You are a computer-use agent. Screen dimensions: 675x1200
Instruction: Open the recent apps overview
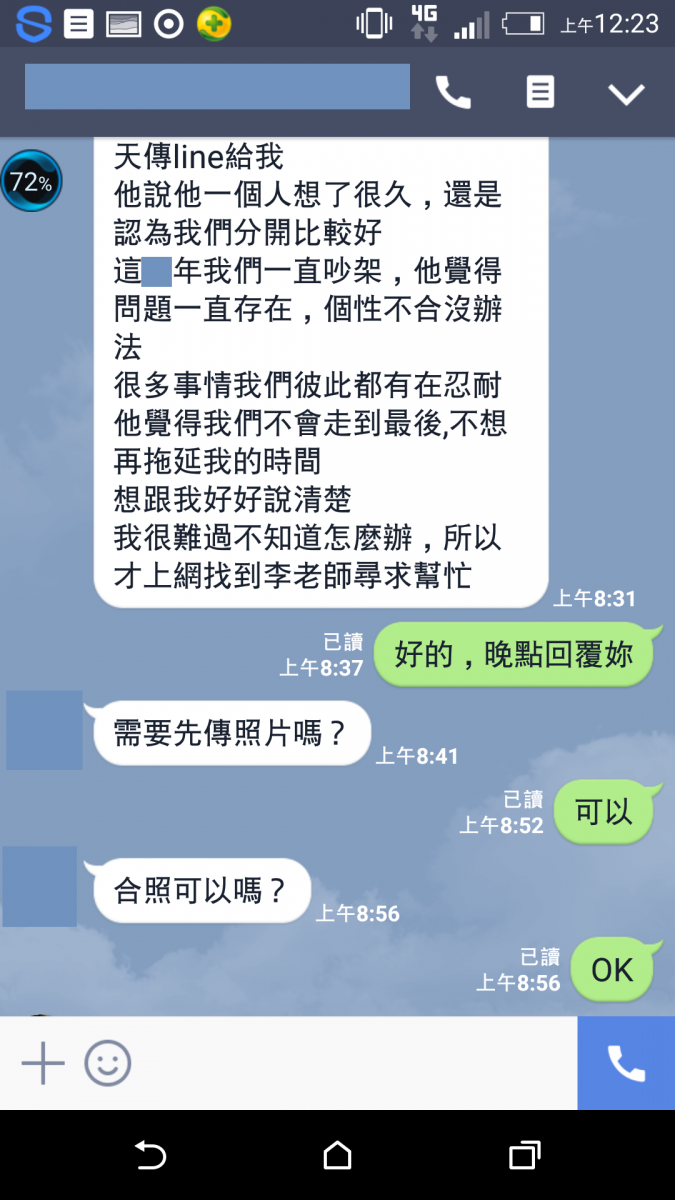pyautogui.click(x=524, y=1156)
